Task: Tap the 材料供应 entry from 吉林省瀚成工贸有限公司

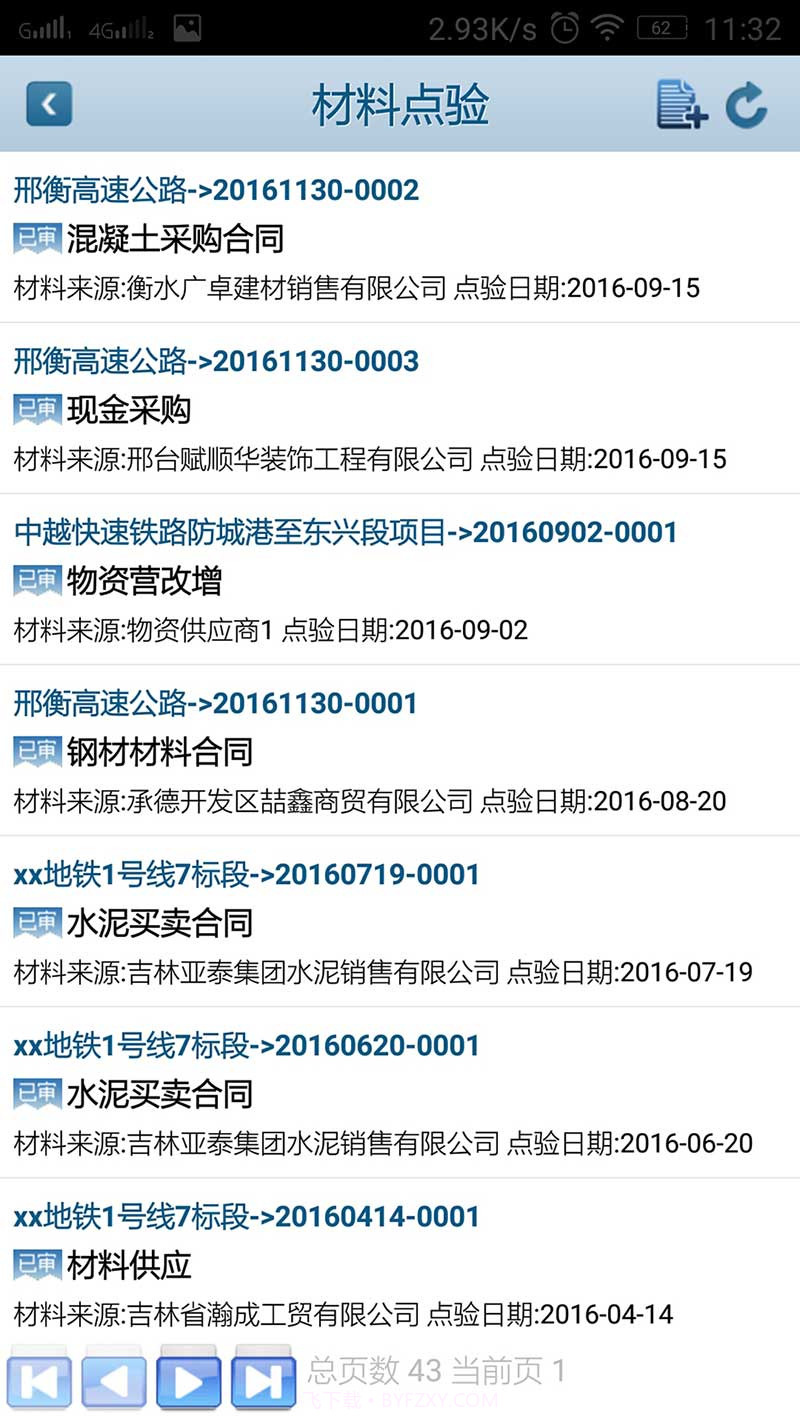Action: (x=131, y=1265)
